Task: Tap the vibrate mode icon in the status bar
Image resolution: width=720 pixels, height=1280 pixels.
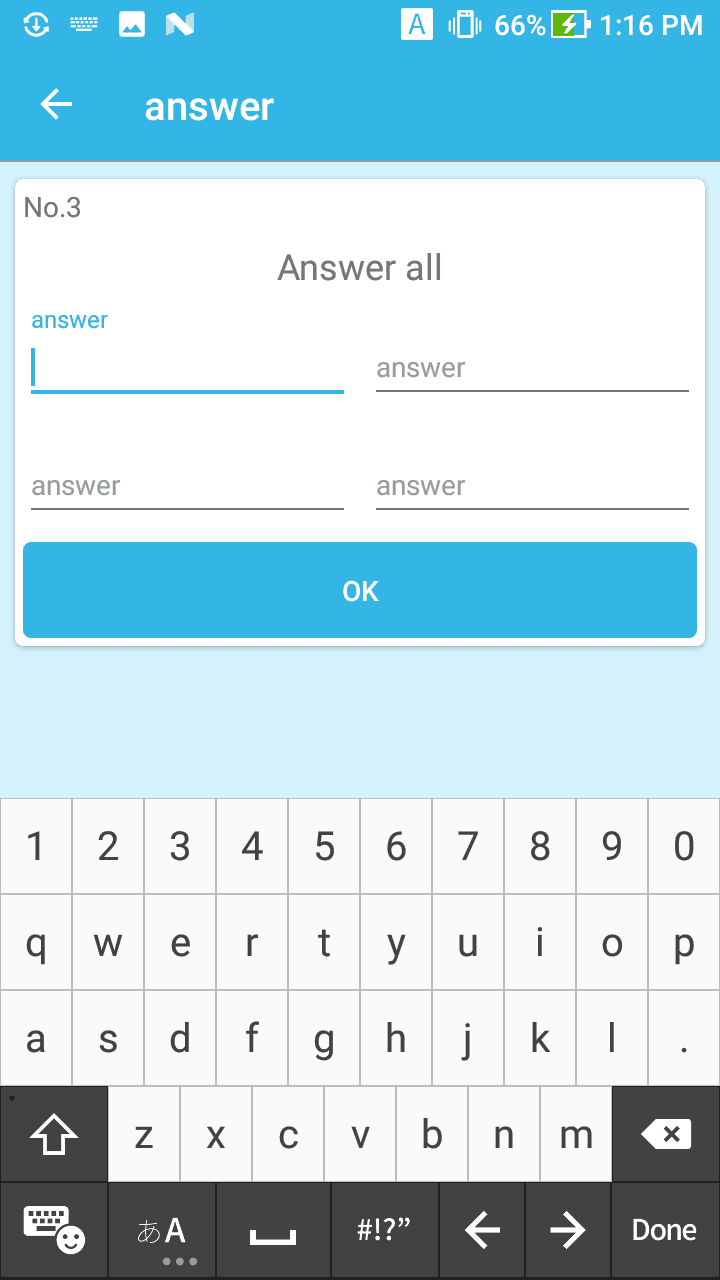Action: (x=461, y=25)
